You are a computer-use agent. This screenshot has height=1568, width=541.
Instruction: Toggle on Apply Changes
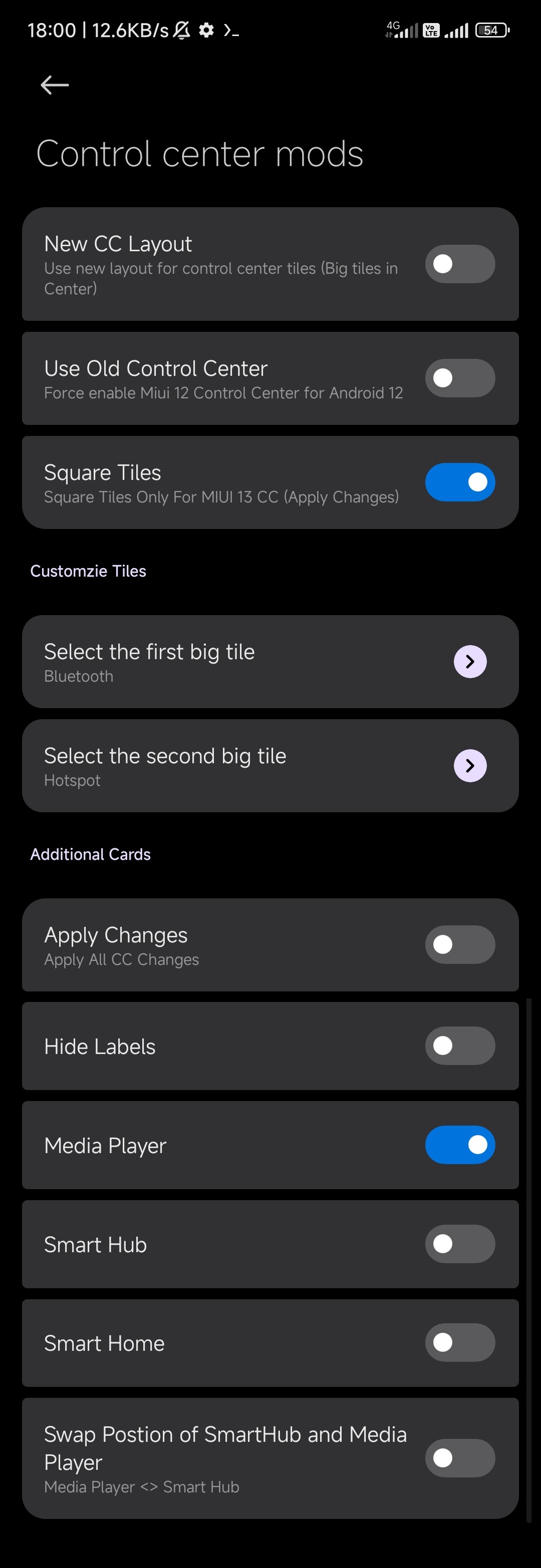coord(459,944)
